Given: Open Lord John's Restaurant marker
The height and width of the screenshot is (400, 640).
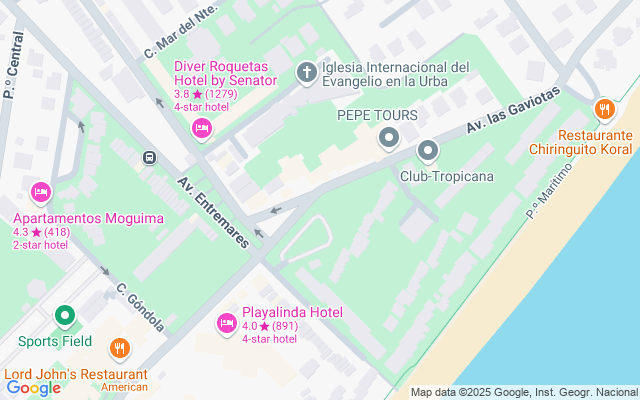Looking at the screenshot, I should 119,348.
